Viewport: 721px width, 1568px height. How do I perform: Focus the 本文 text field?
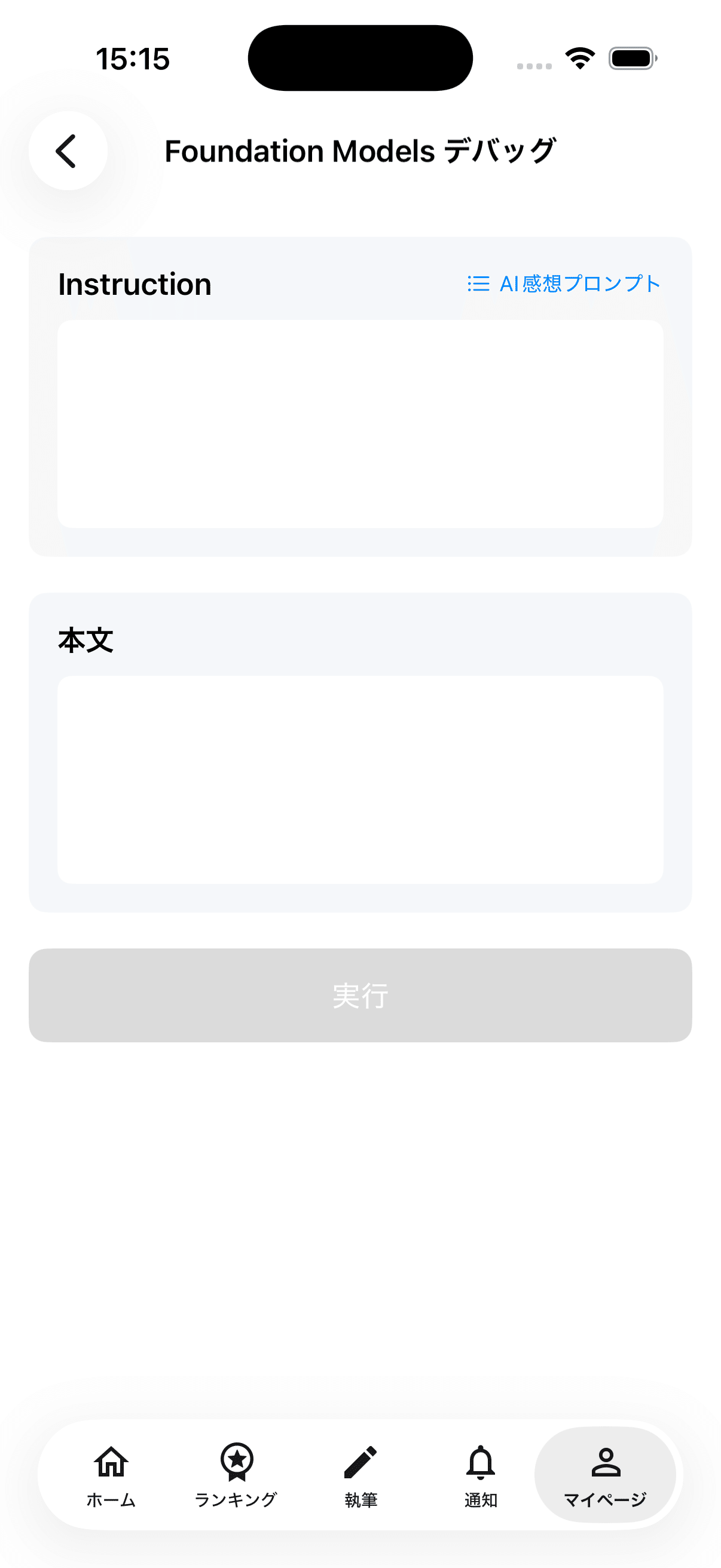(x=360, y=779)
